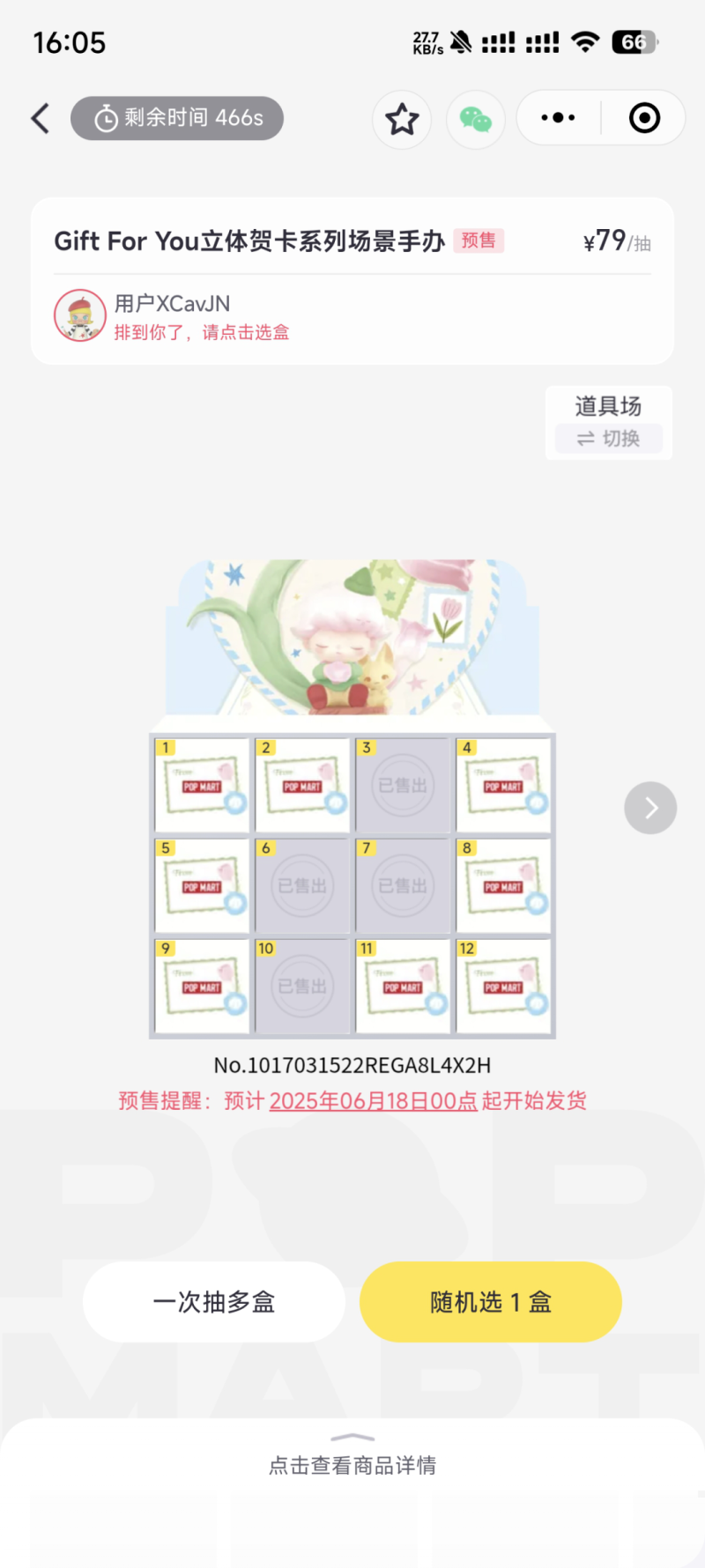Tap 随机选 1 盒 to pick randomly
705x1568 pixels.
pyautogui.click(x=491, y=1302)
